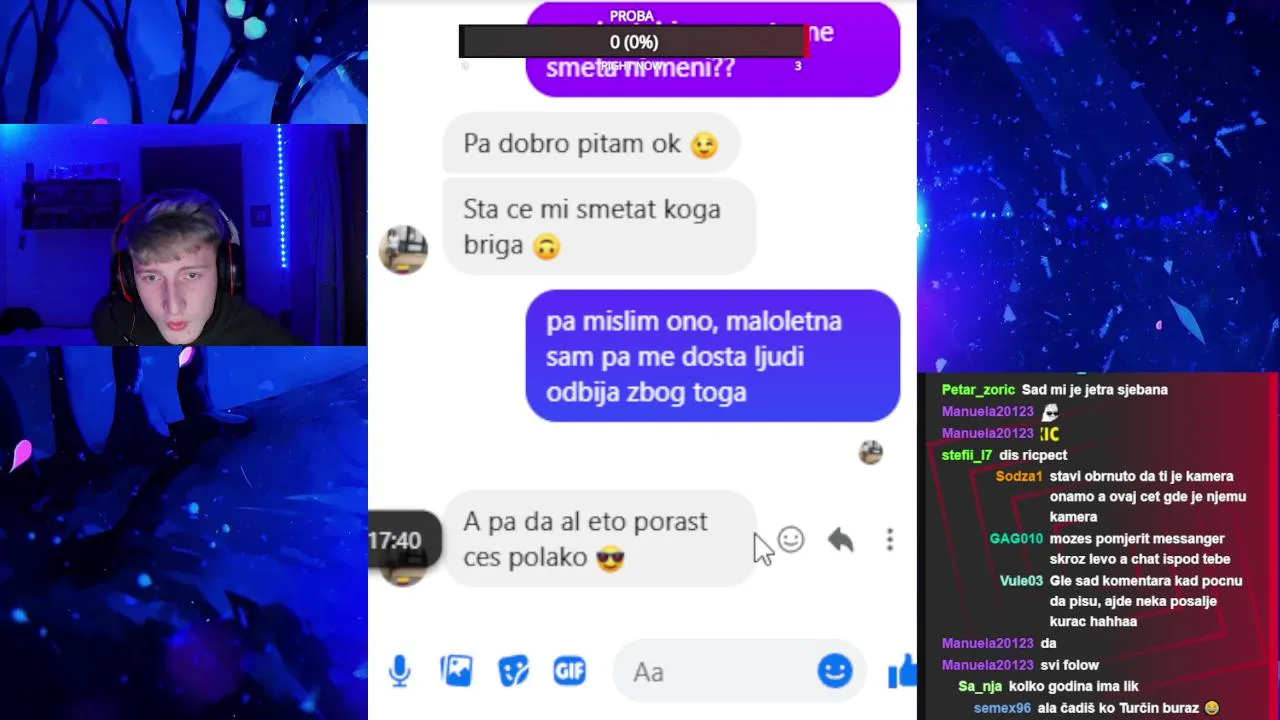Open more options for the "A pa da" message
Image resolution: width=1280 pixels, height=720 pixels.
tap(889, 540)
